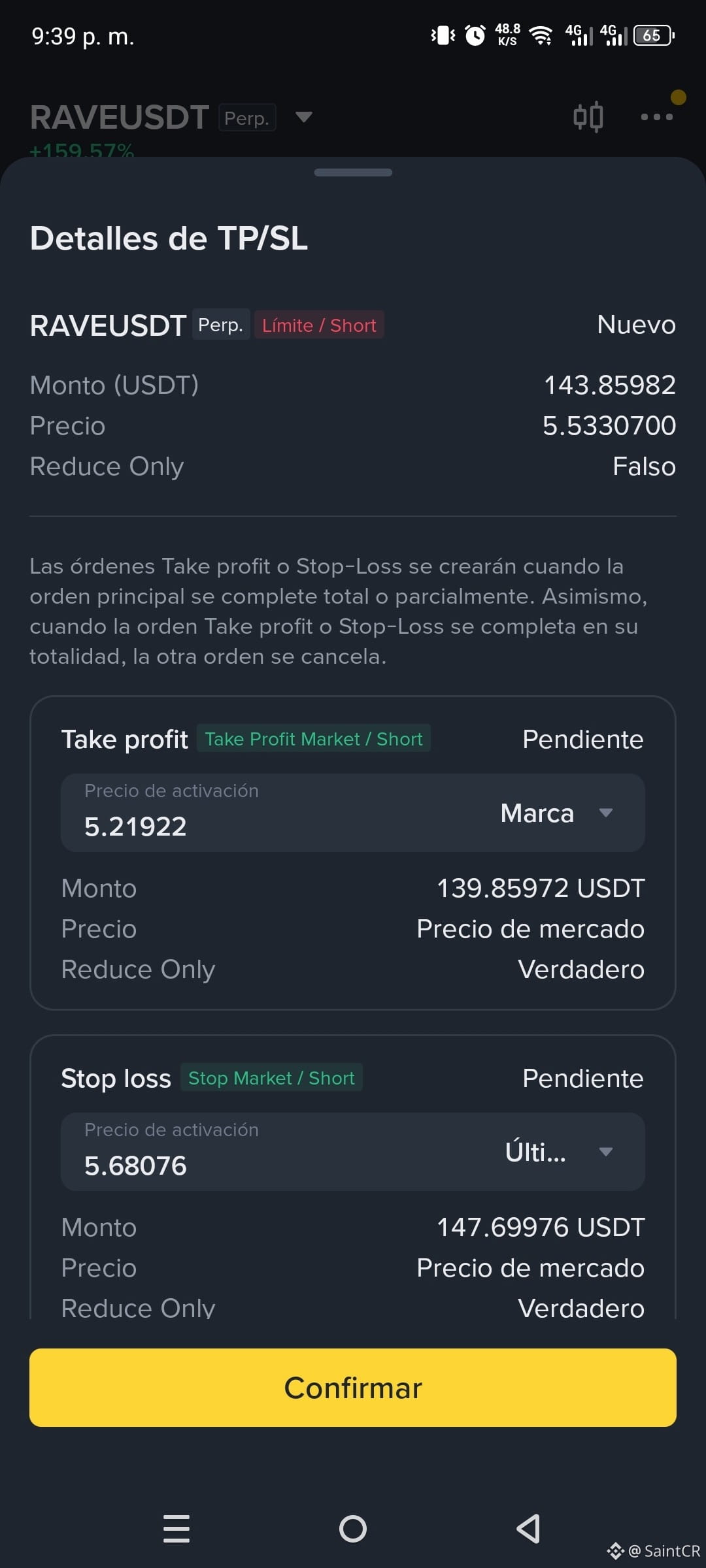Go back with the system back button

point(528,1529)
